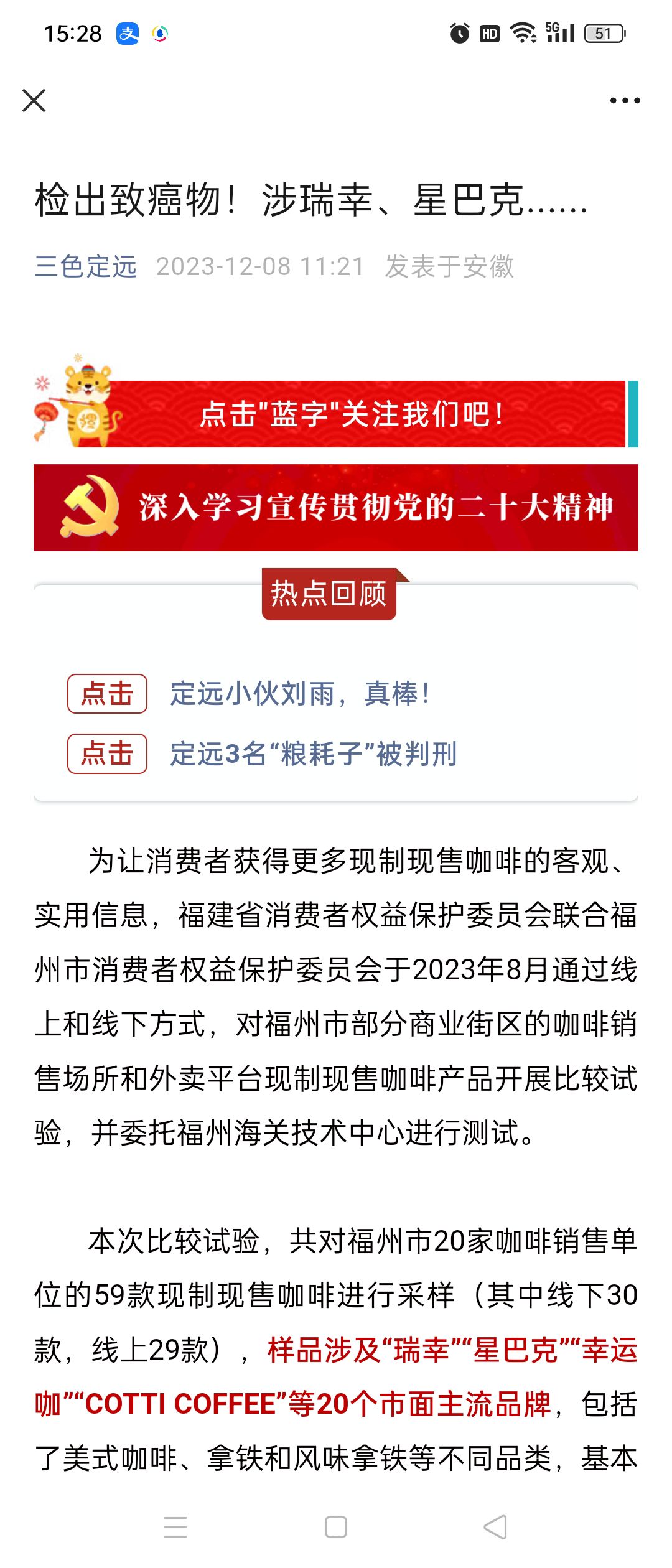
Task: Open the three-dot more options menu
Action: [x=625, y=100]
